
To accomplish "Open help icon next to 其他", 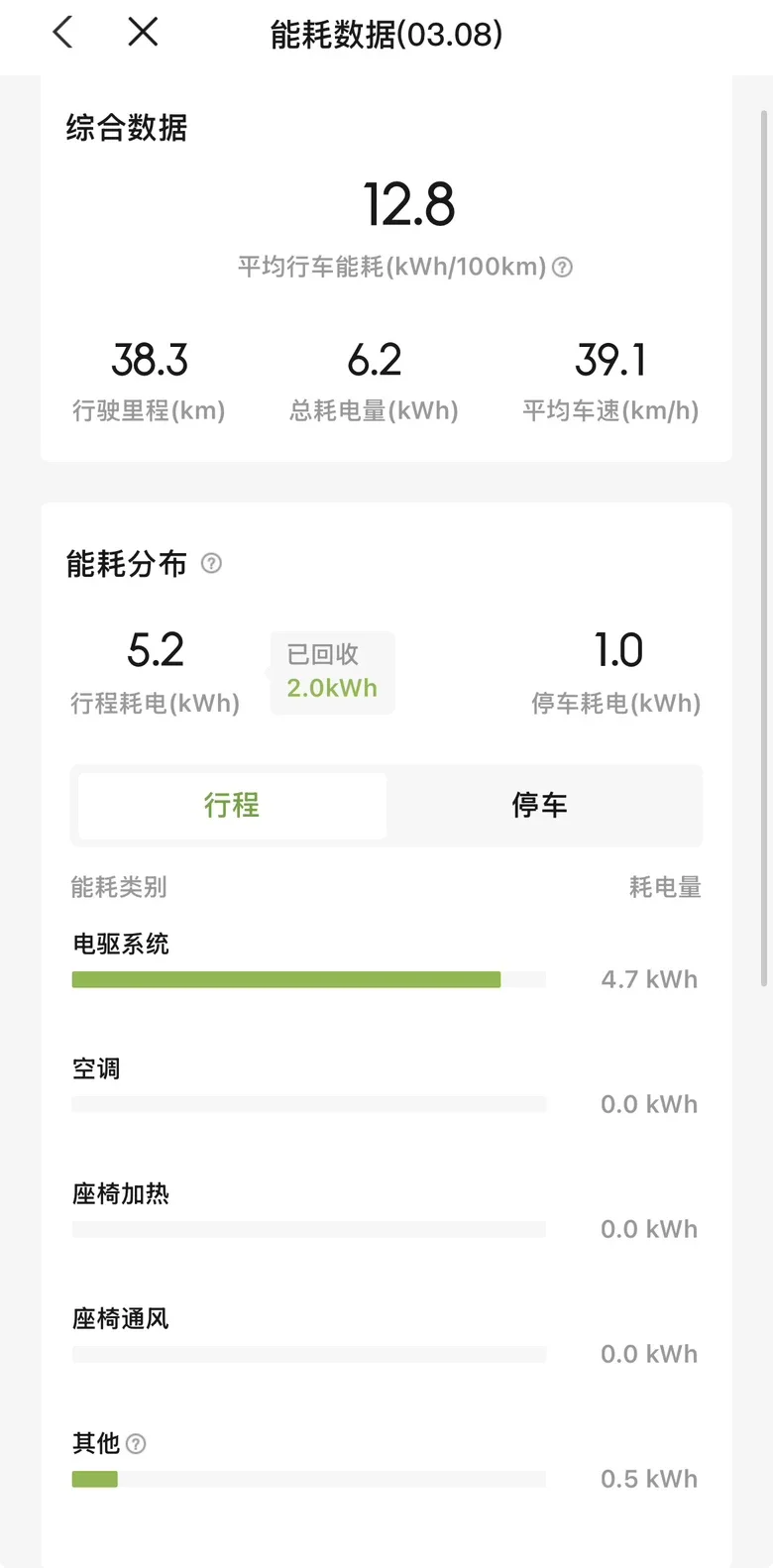I will tap(137, 1443).
